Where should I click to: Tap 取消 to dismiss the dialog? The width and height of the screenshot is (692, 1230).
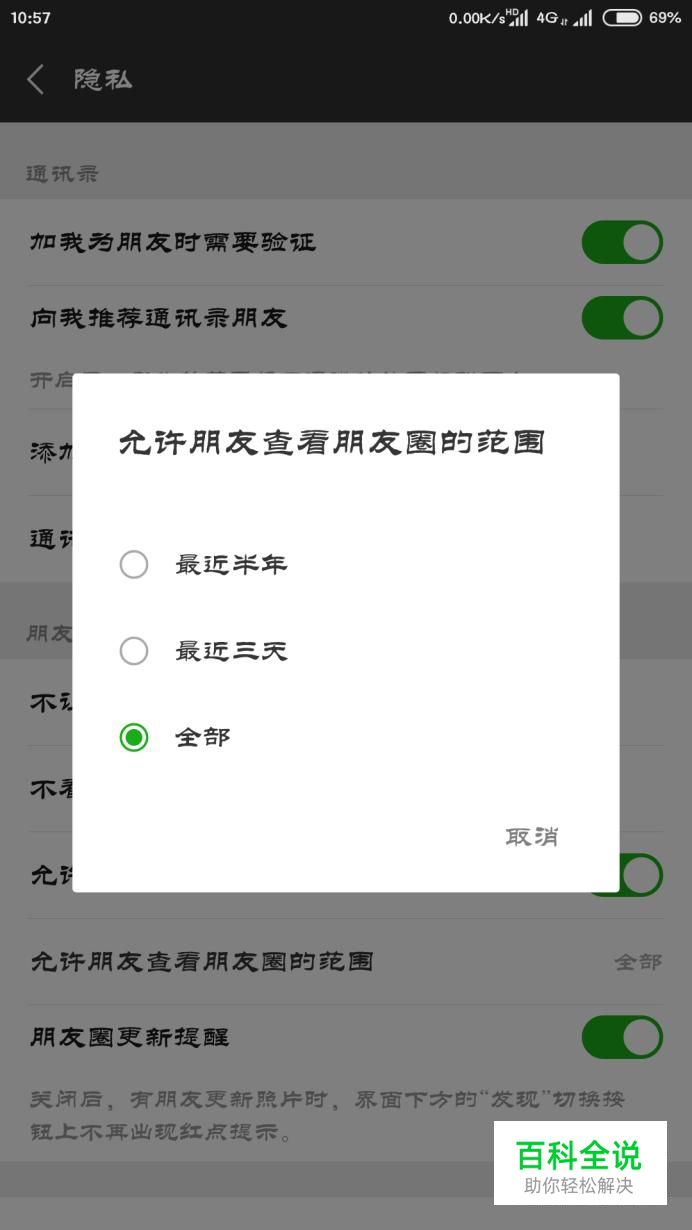tap(532, 837)
